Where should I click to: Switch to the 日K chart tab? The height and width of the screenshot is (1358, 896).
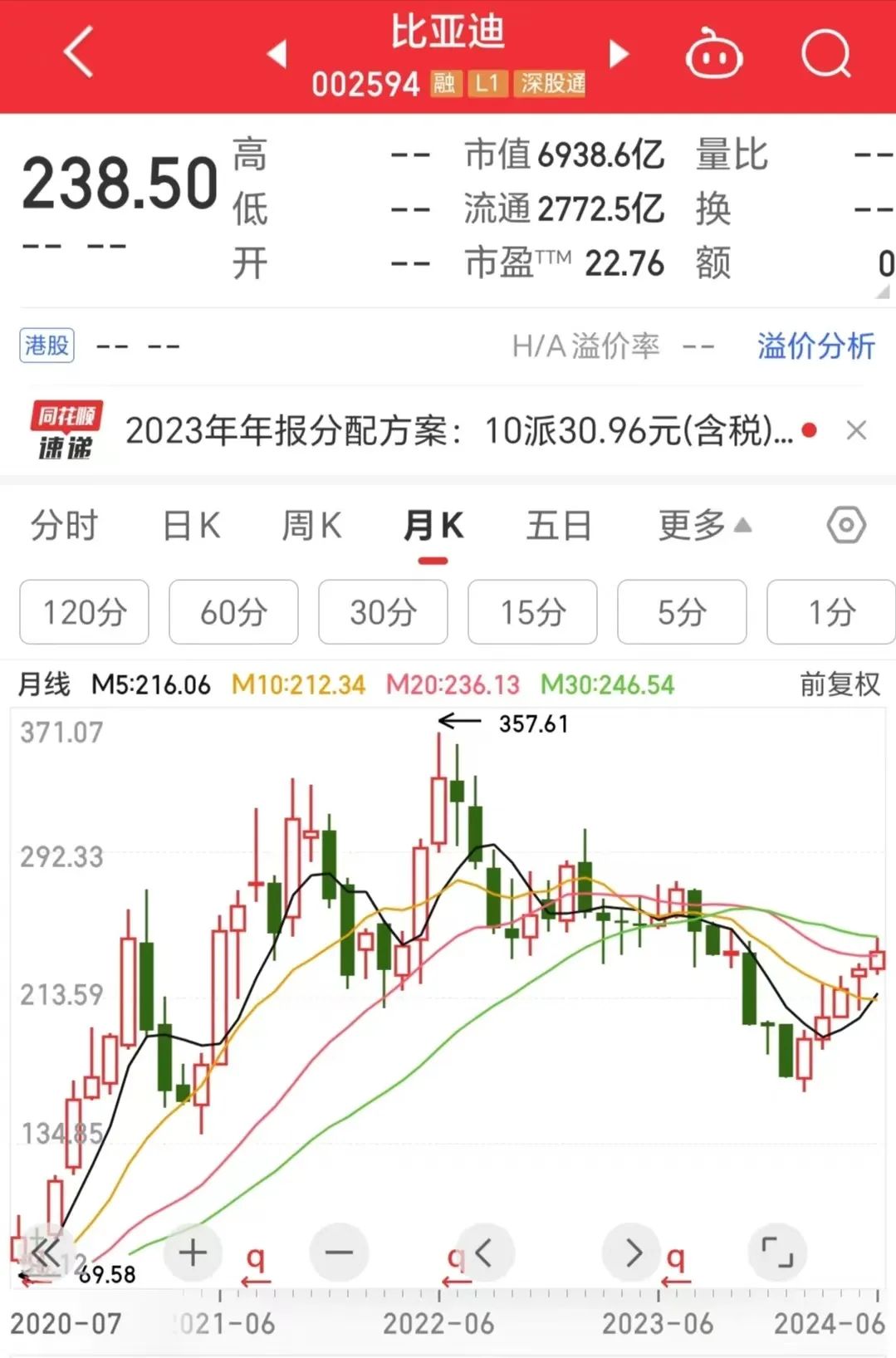point(192,526)
